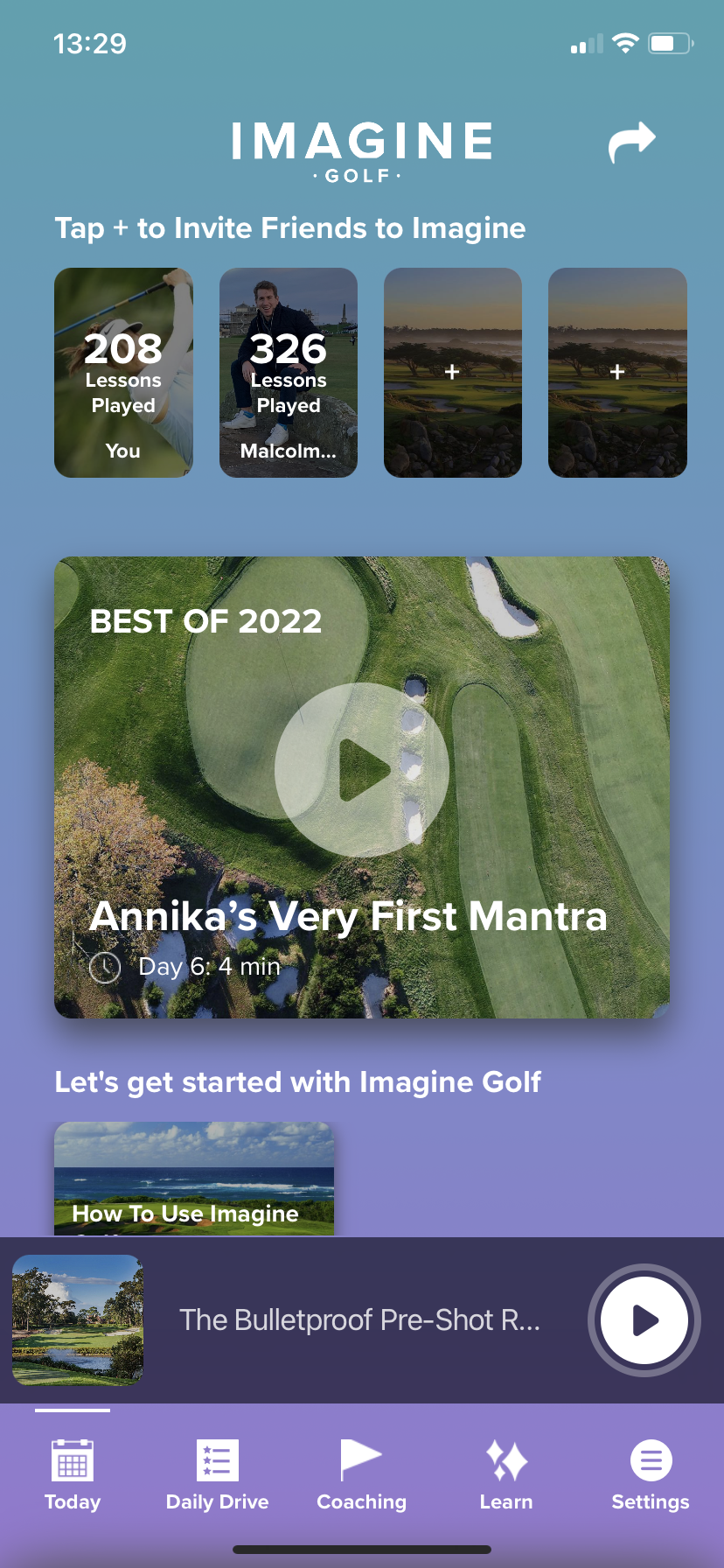The width and height of the screenshot is (724, 1568).
Task: Play Annika's Very First Mantra
Action: (x=362, y=770)
